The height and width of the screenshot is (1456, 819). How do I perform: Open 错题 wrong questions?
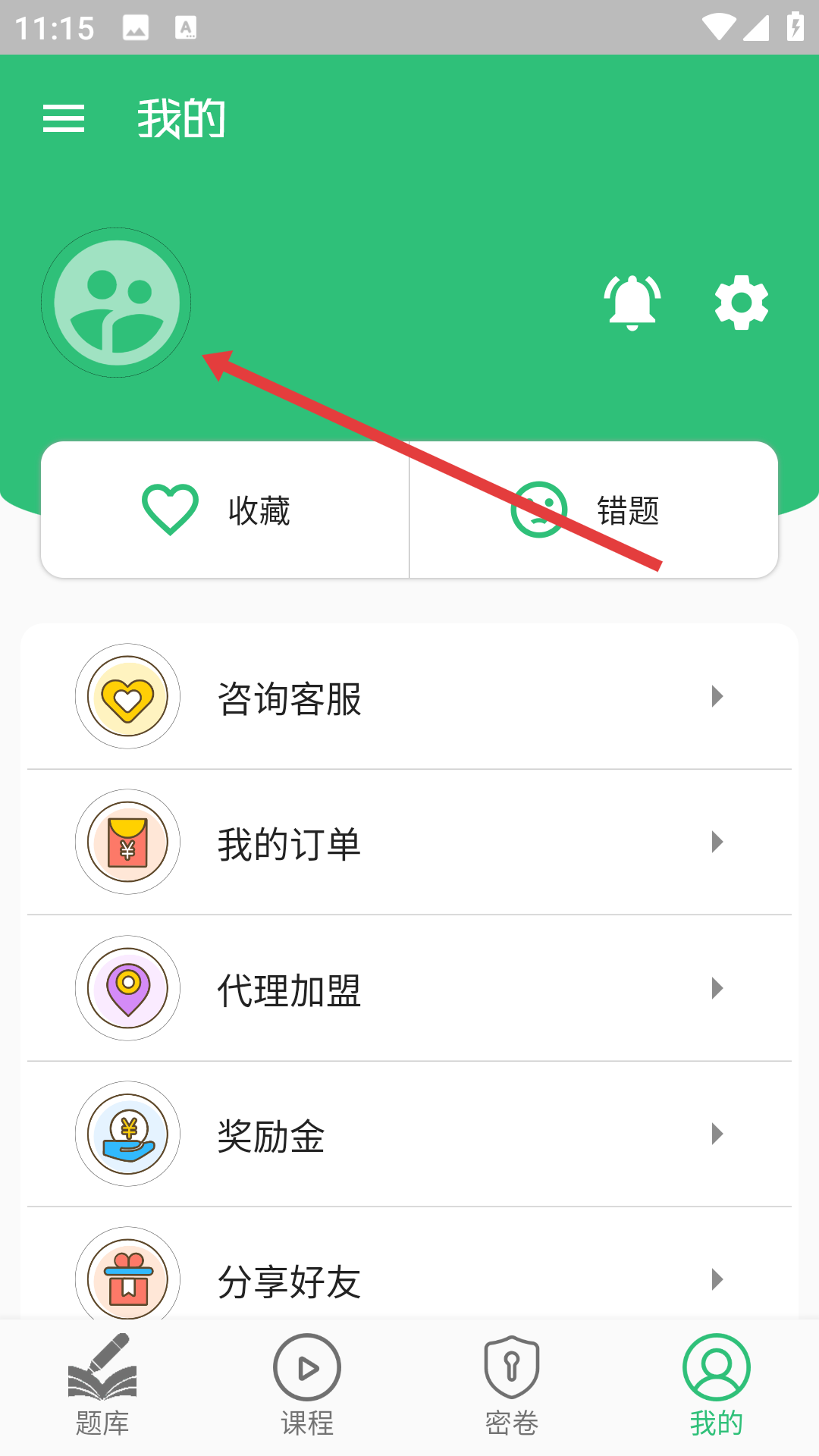click(x=594, y=510)
